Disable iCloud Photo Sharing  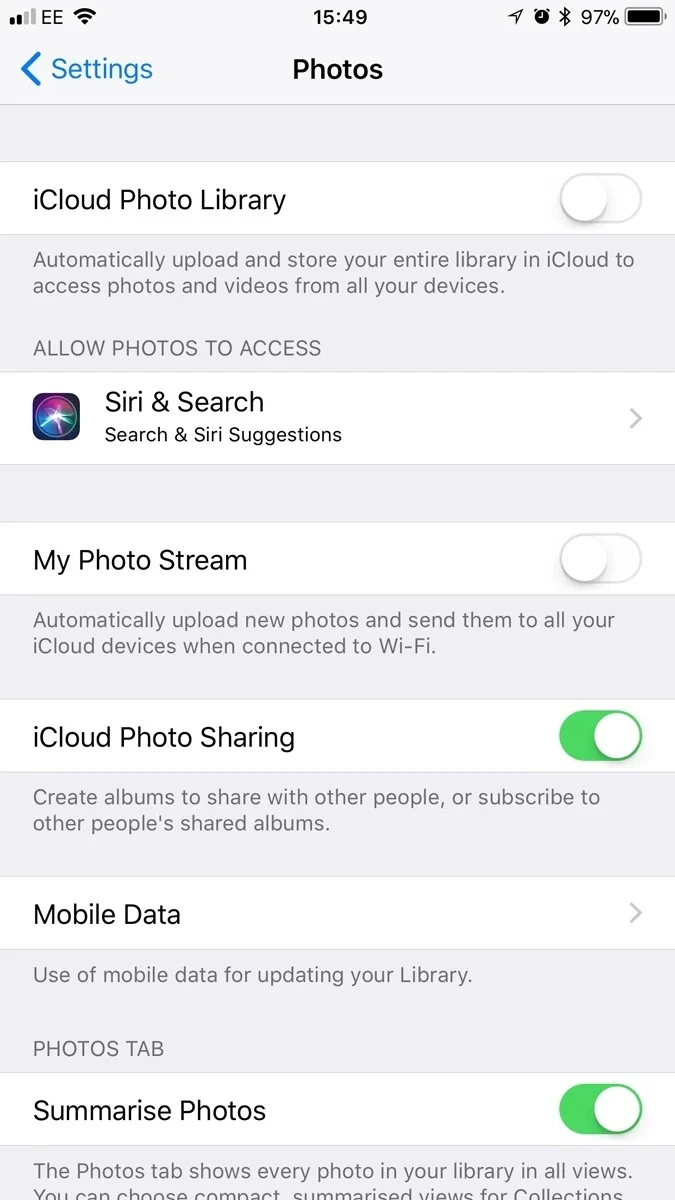point(599,737)
